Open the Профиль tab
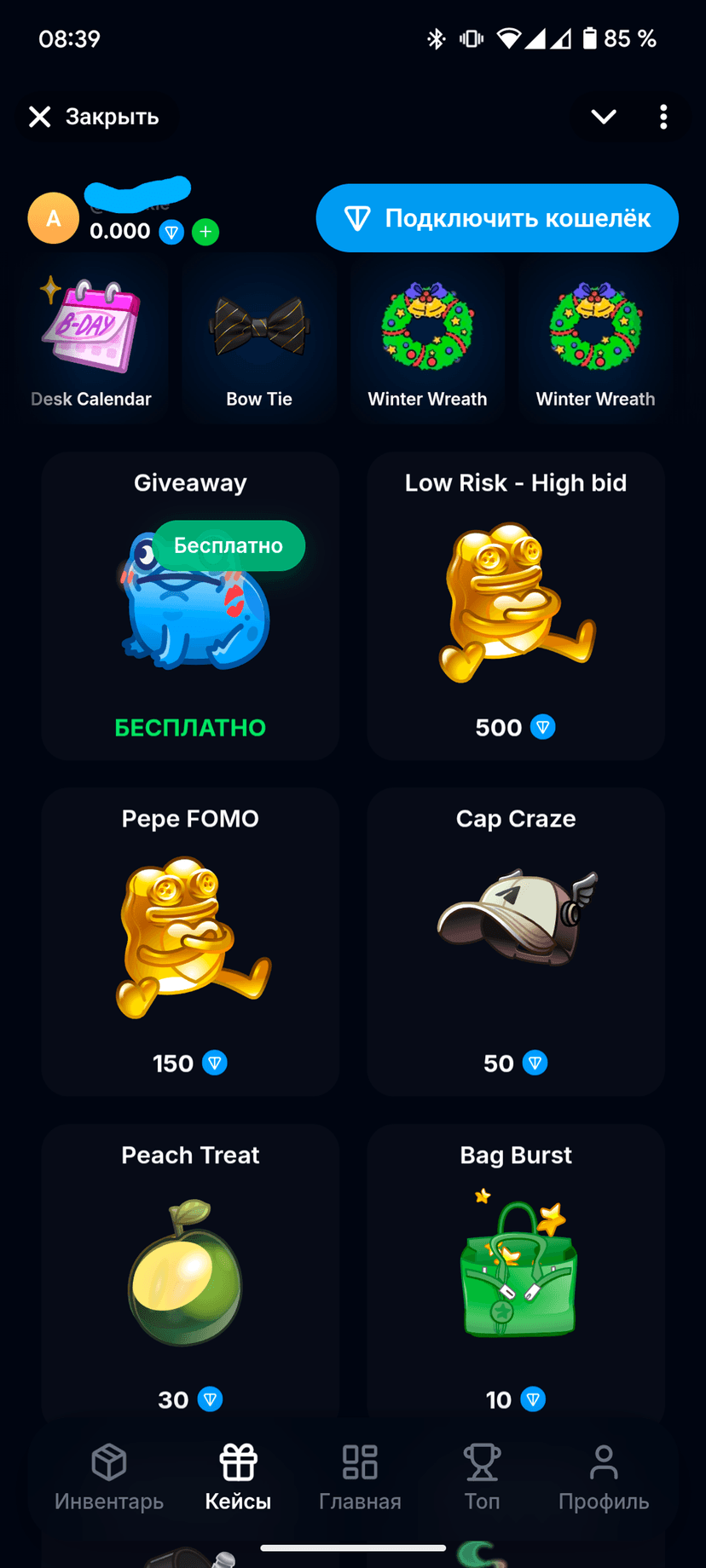The height and width of the screenshot is (1568, 706). tap(604, 1478)
